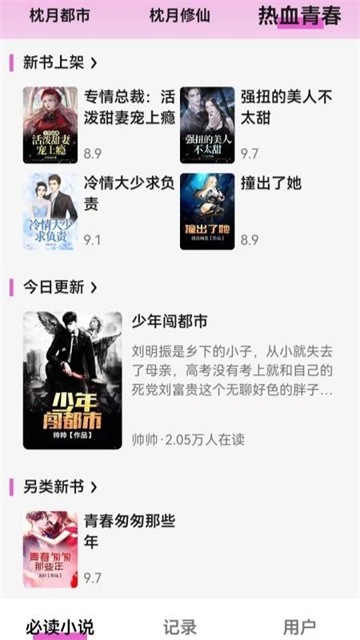Select the 热血青春 top tab
360x640 pixels.
click(300, 16)
